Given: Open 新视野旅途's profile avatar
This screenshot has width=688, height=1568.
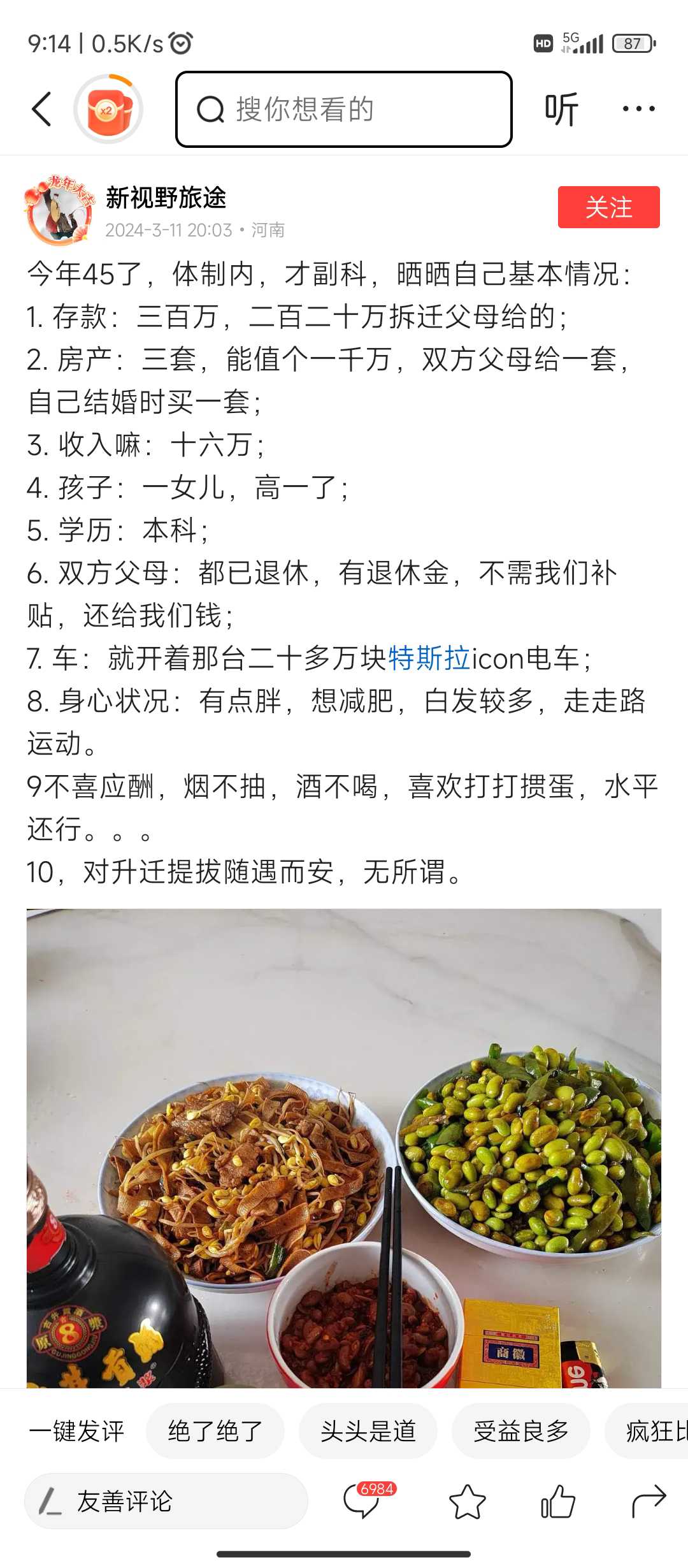Looking at the screenshot, I should [59, 210].
